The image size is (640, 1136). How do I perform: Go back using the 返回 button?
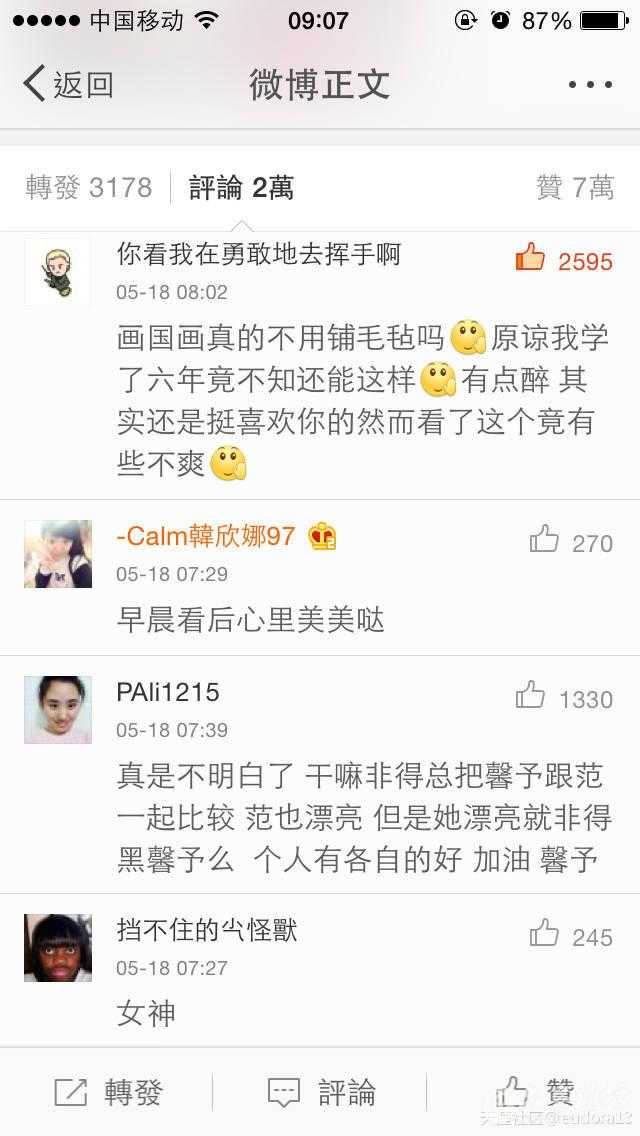tap(68, 85)
